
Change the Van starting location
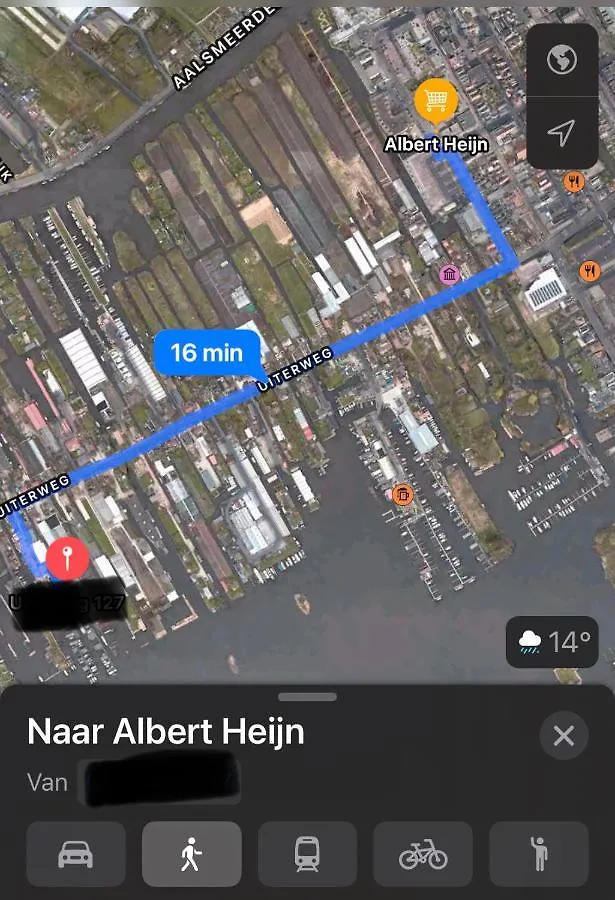(x=160, y=780)
